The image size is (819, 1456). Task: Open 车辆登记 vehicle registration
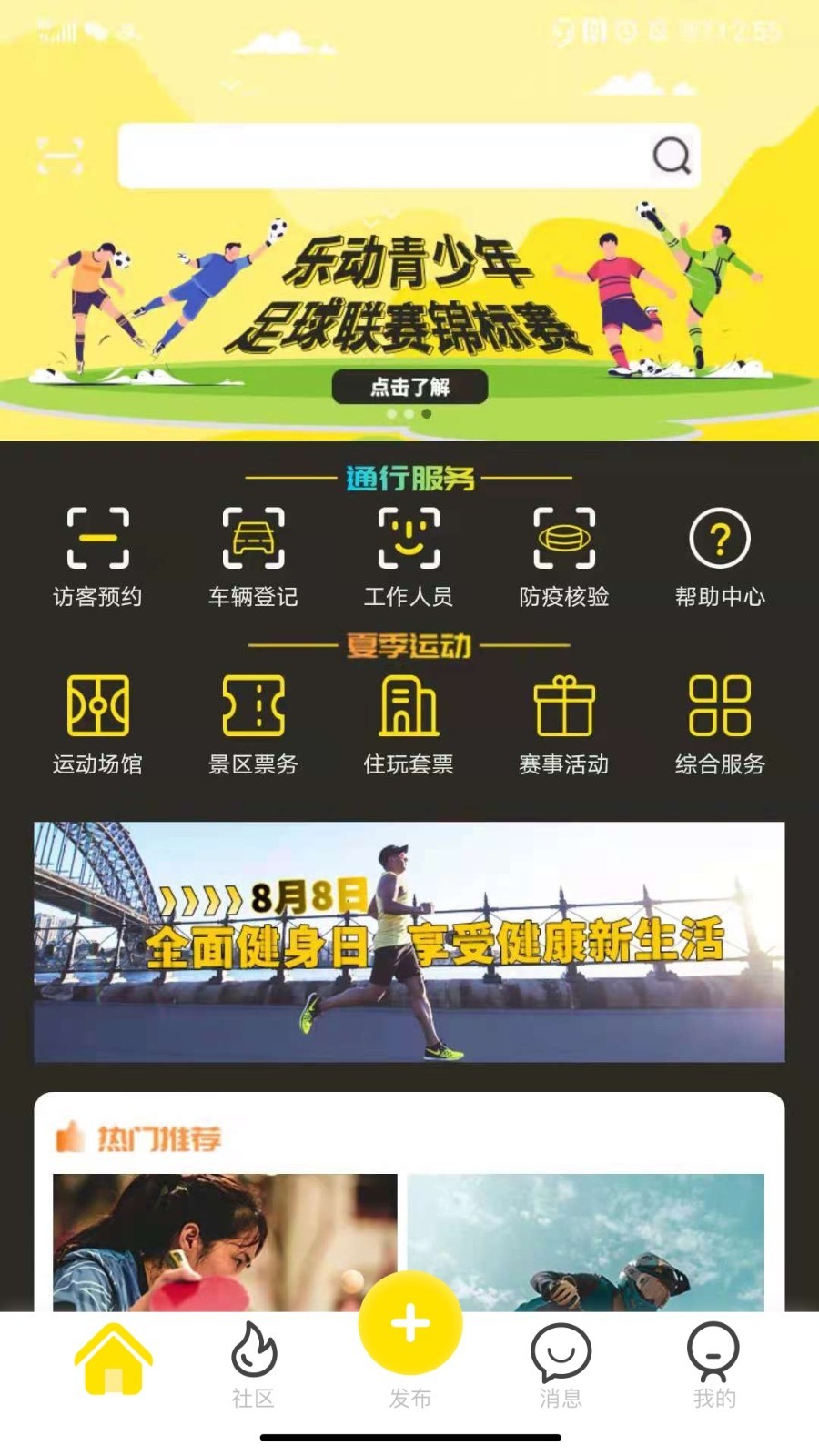254,555
